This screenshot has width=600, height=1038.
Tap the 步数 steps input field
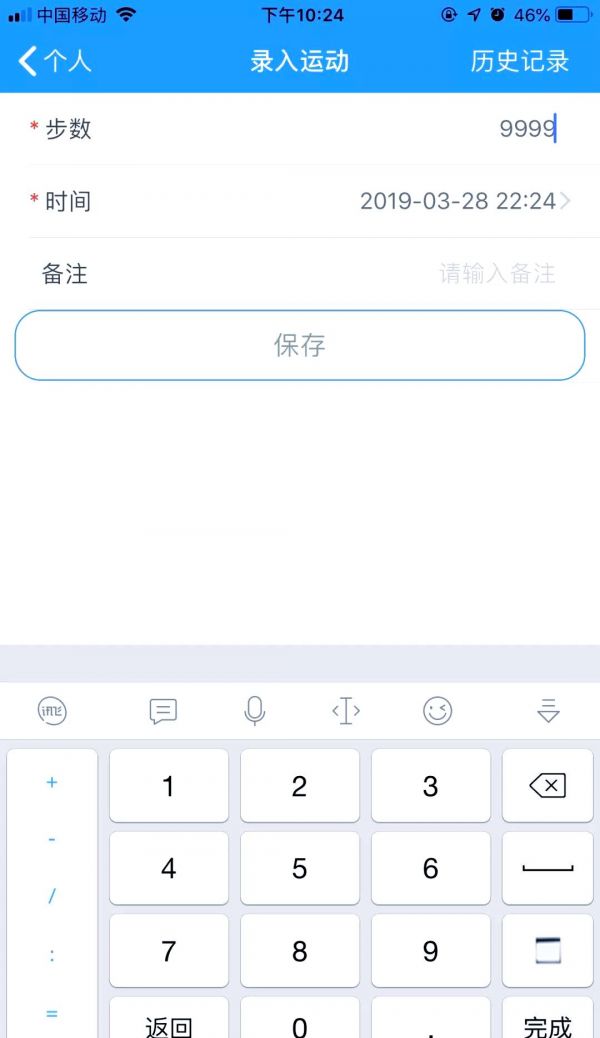pyautogui.click(x=400, y=128)
